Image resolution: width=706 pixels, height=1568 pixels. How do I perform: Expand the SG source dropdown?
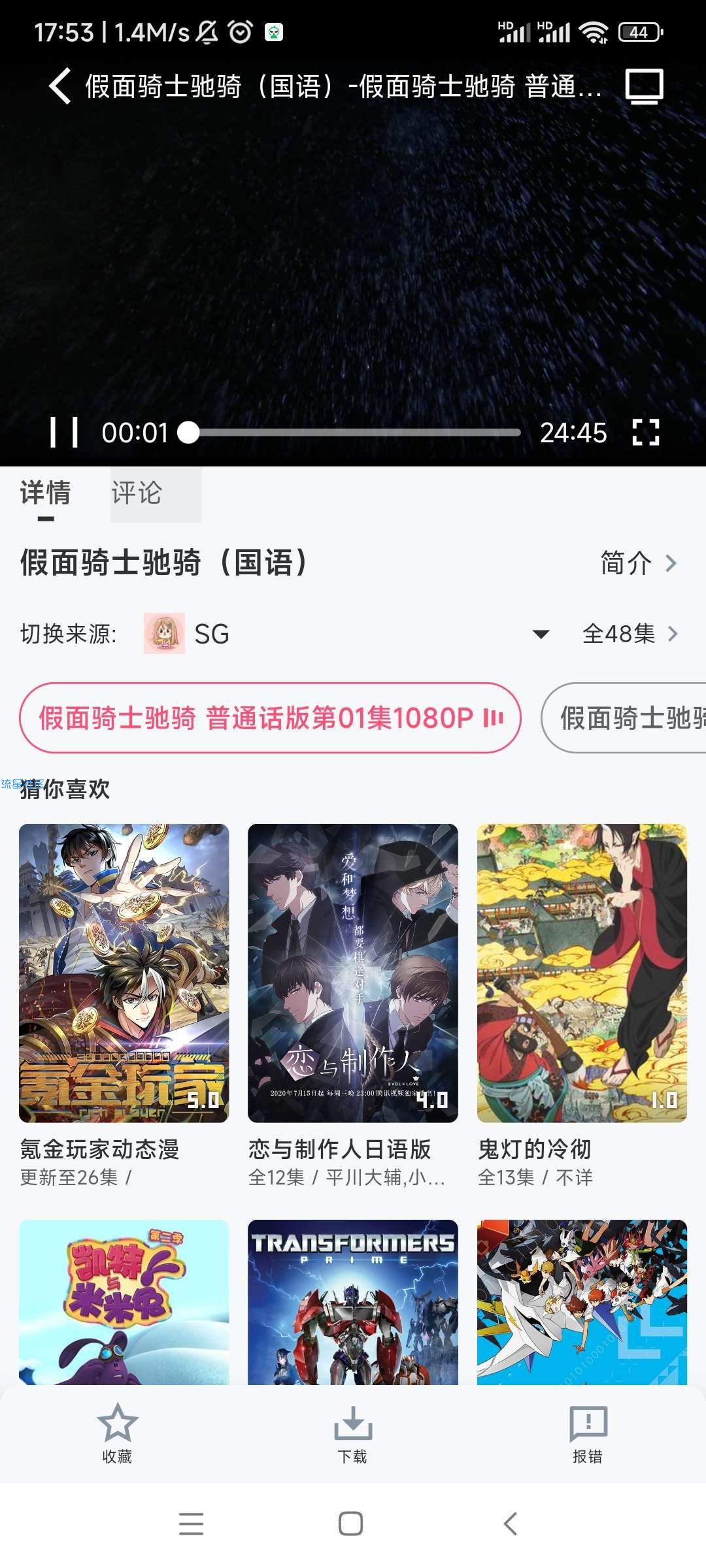coord(541,634)
